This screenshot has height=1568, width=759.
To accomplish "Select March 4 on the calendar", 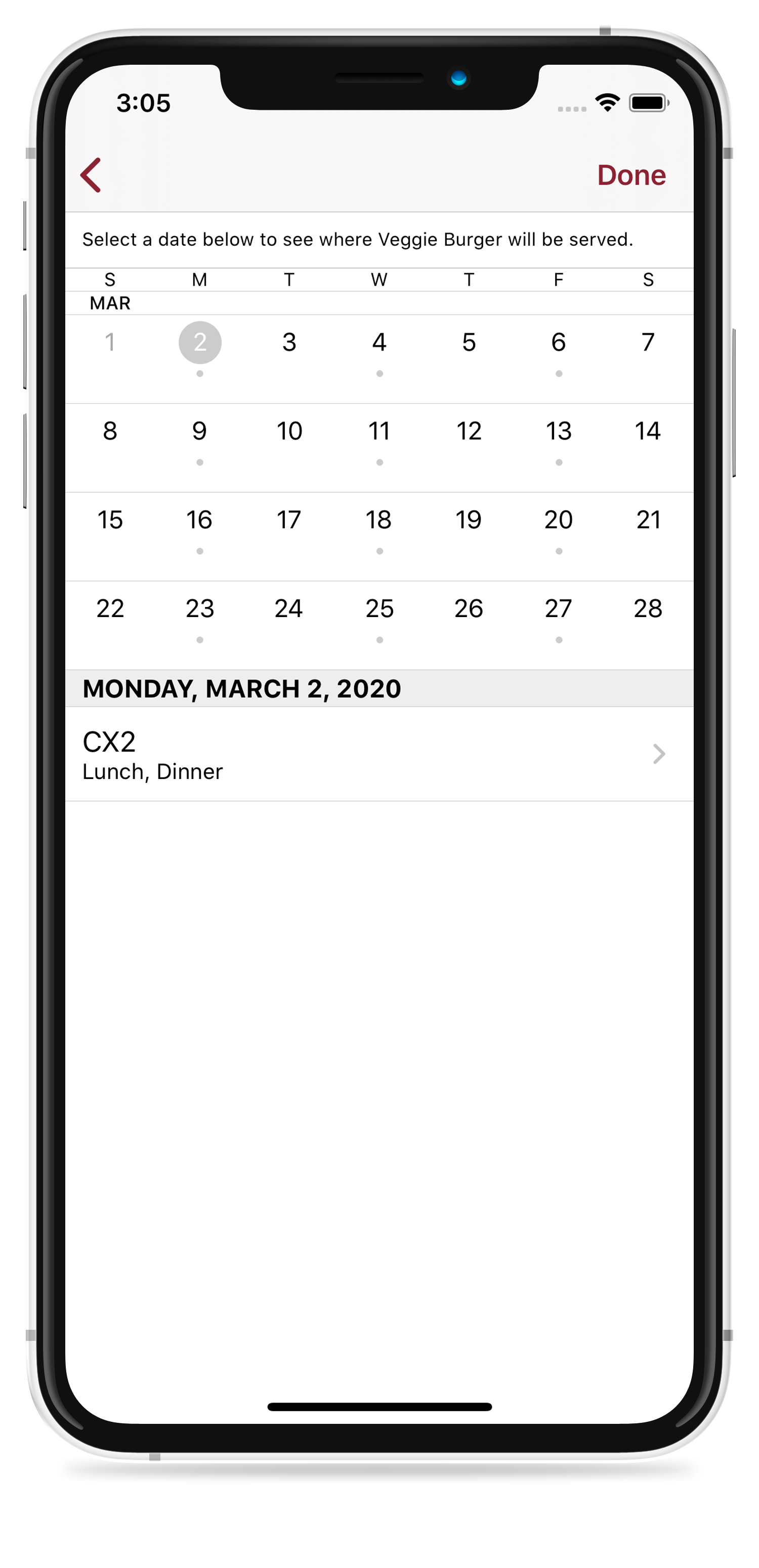I will [x=379, y=343].
